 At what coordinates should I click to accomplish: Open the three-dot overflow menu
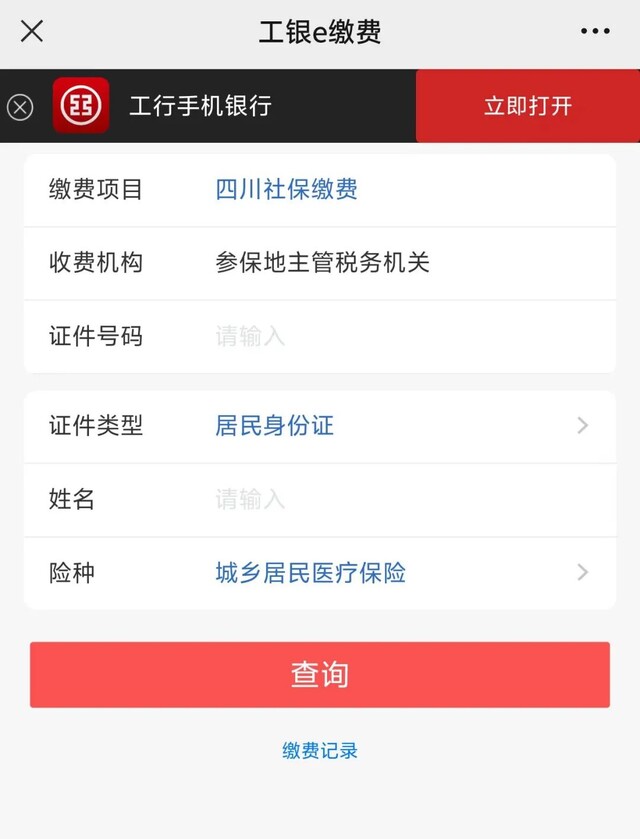pyautogui.click(x=595, y=31)
